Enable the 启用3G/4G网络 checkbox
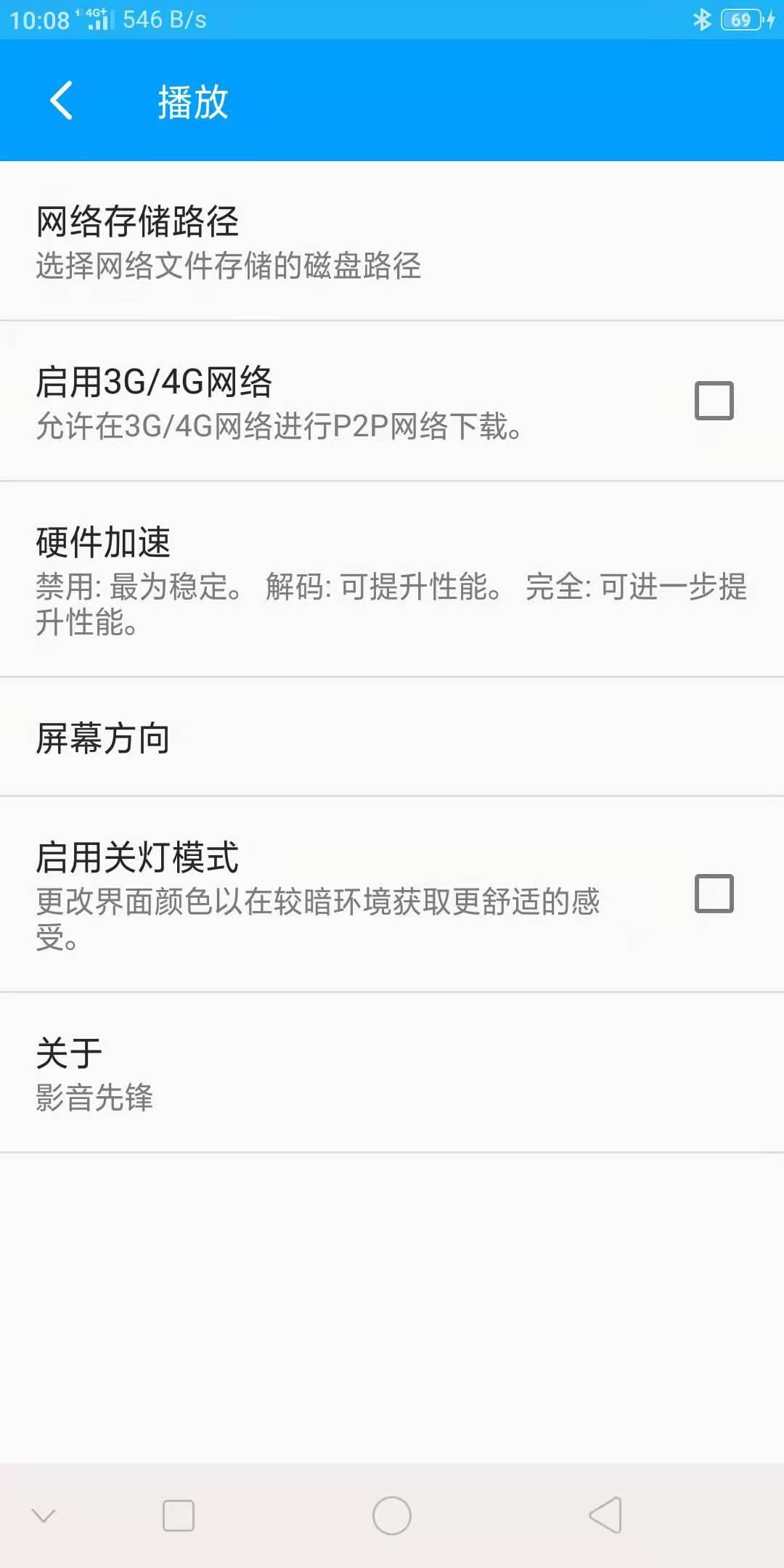 [x=714, y=400]
